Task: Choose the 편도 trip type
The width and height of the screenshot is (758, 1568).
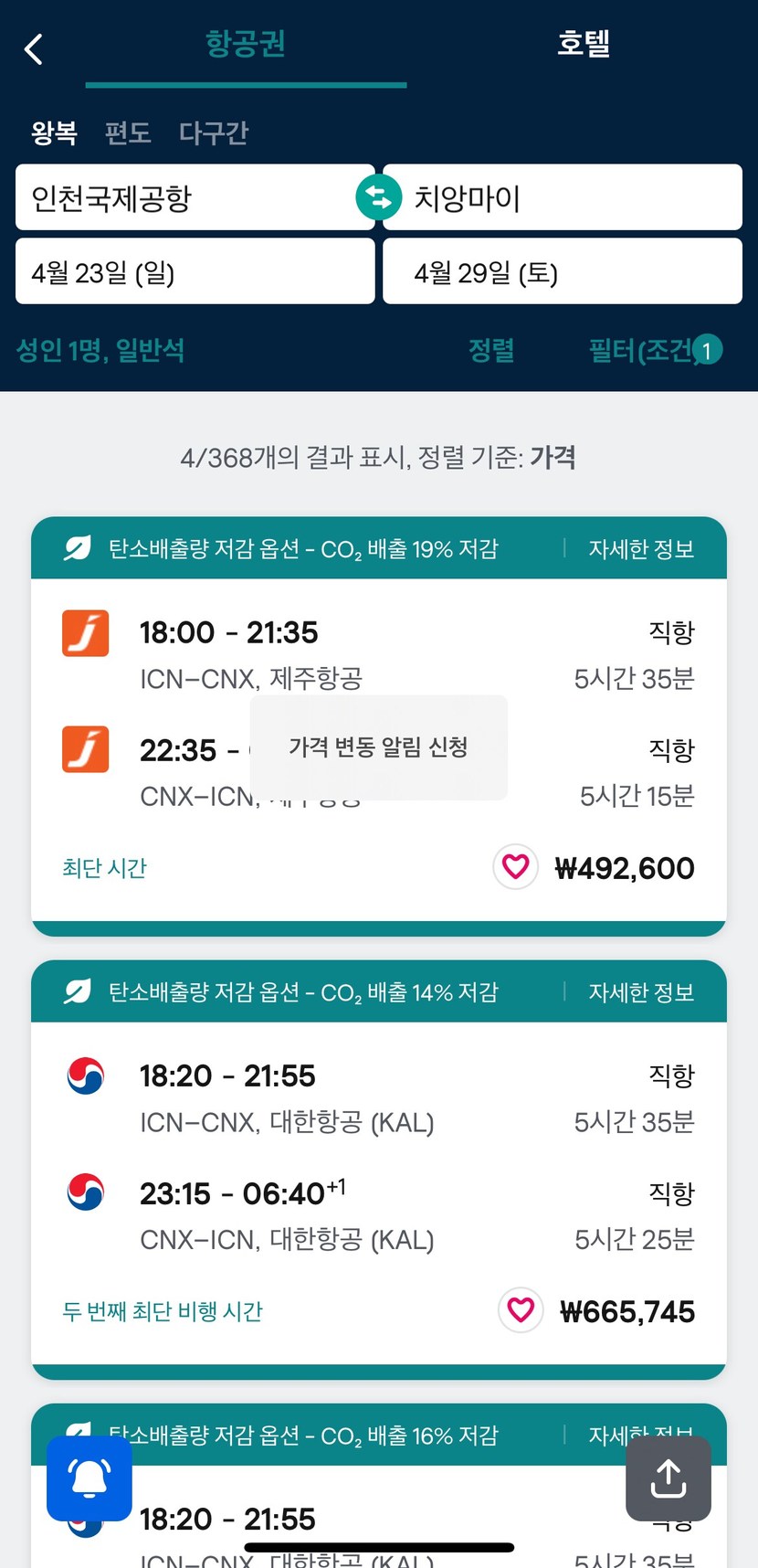Action: (x=128, y=132)
